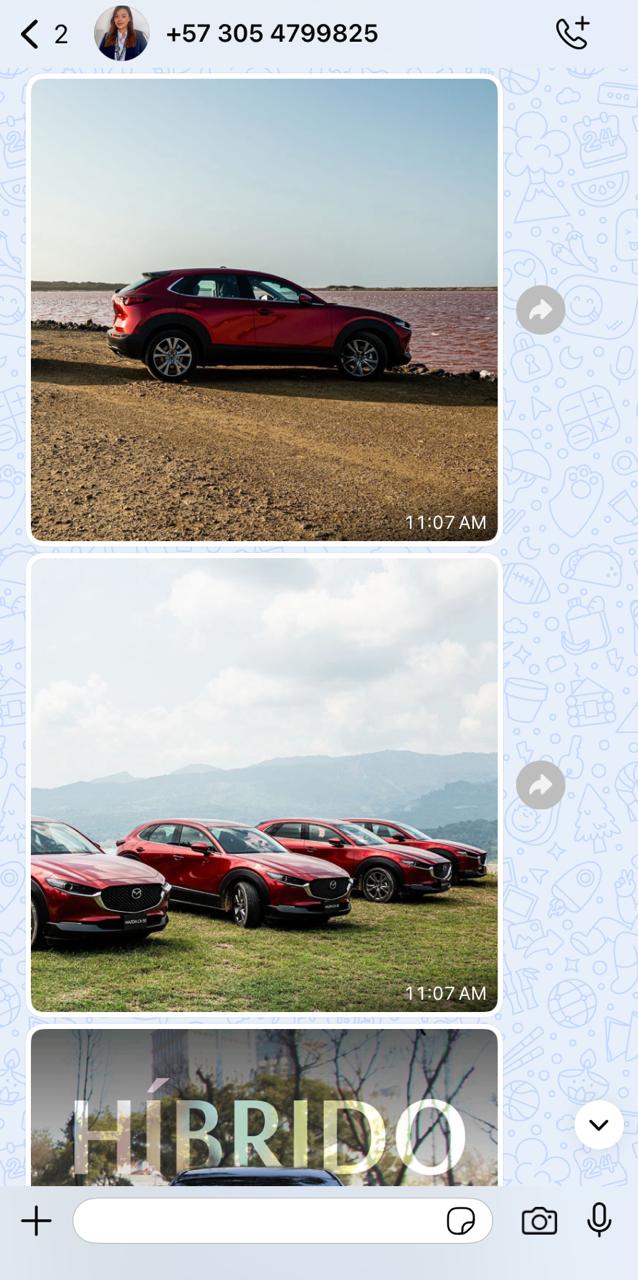The image size is (638, 1280).
Task: Open the camera to take a photo
Action: (539, 1221)
